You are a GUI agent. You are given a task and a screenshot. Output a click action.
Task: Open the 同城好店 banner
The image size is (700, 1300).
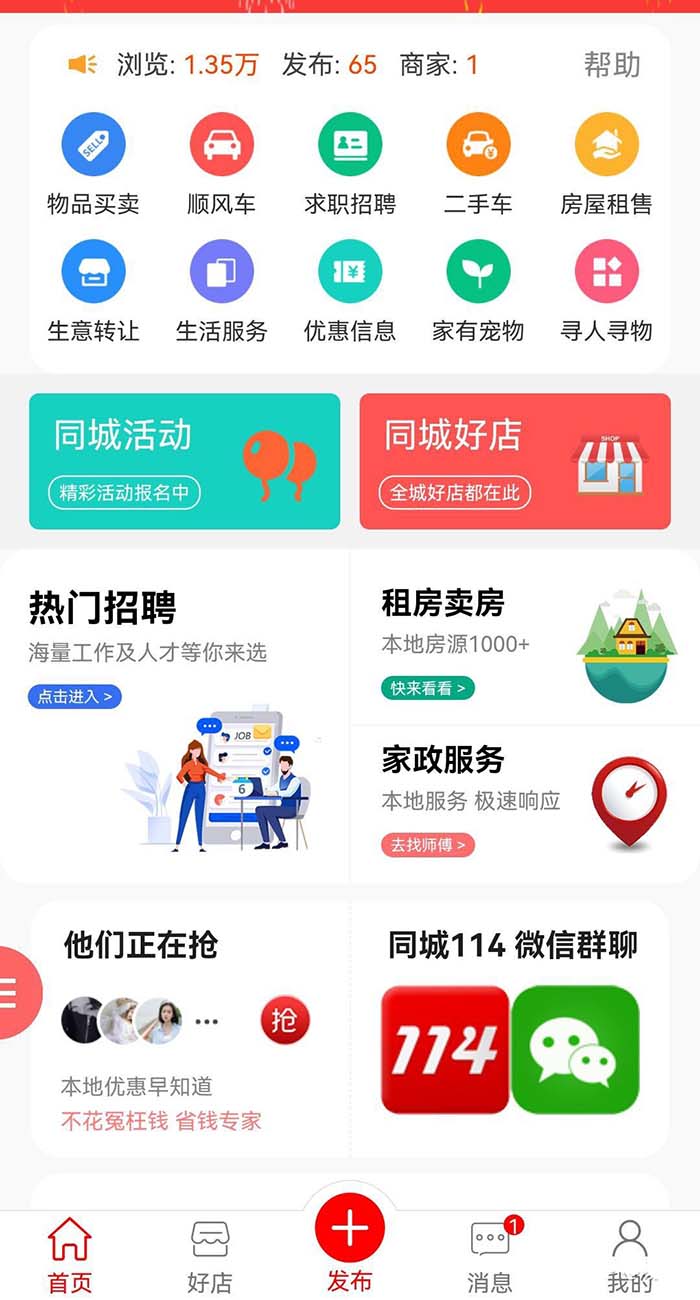(515, 461)
